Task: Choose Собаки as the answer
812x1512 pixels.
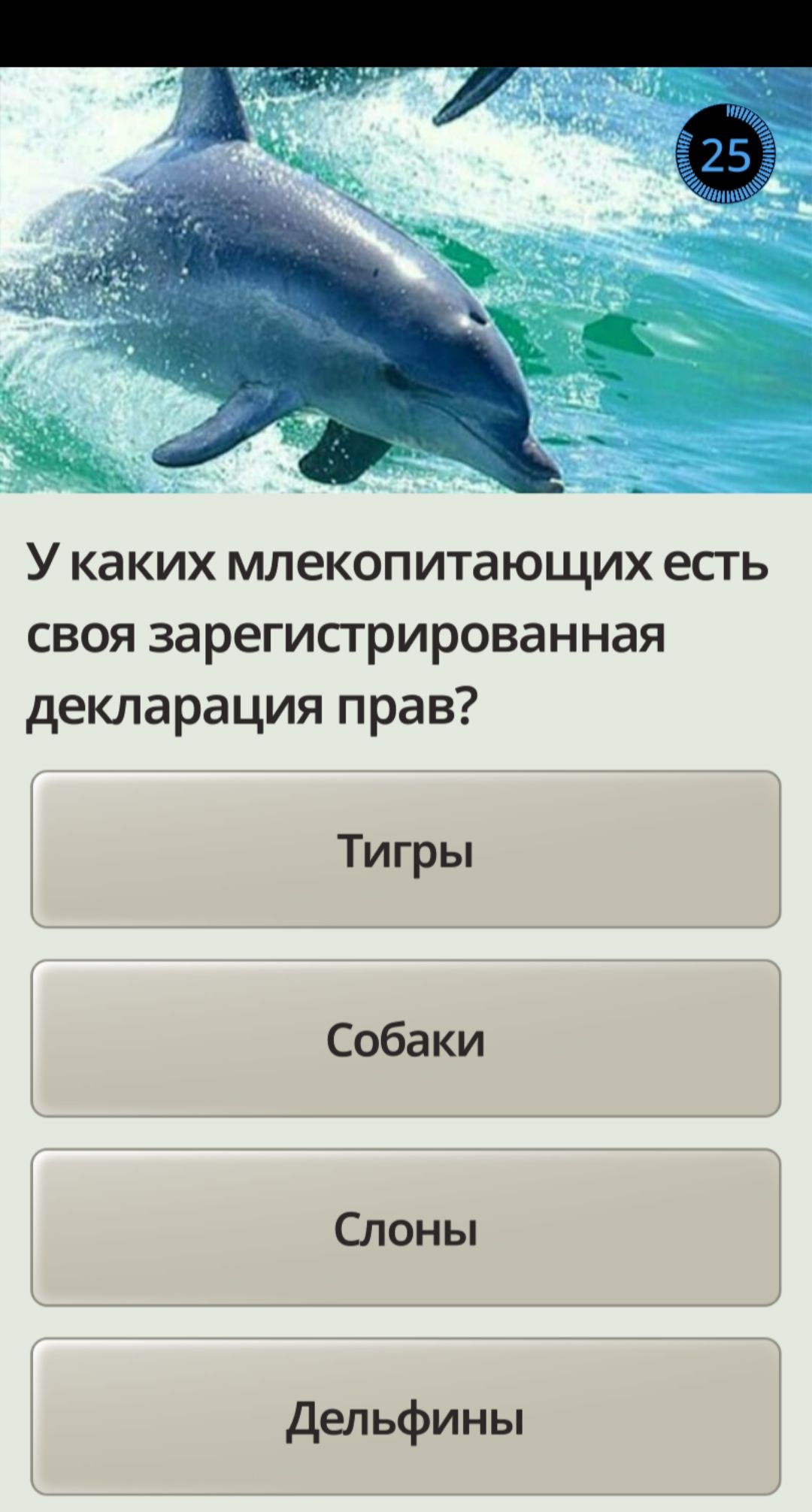Action: pyautogui.click(x=405, y=1038)
